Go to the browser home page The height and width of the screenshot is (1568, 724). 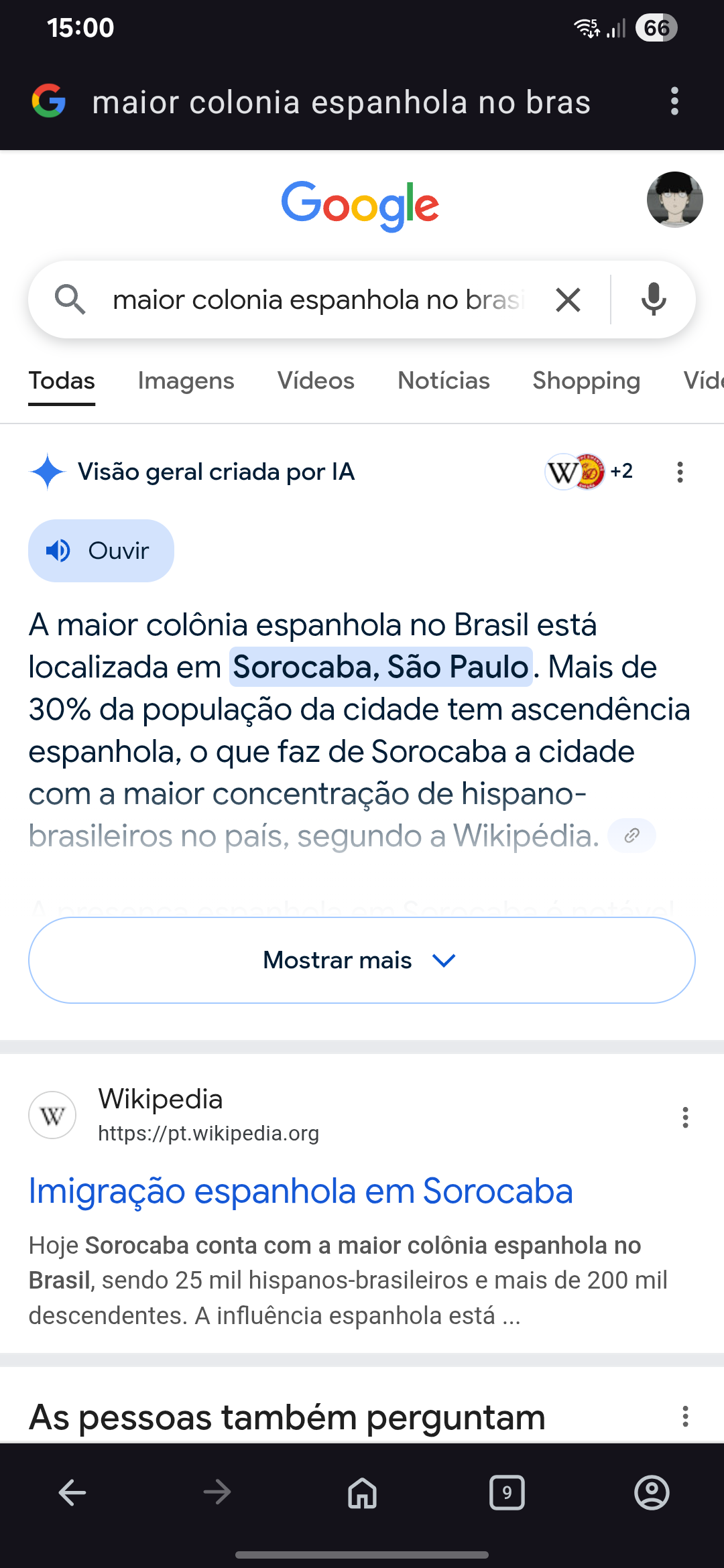click(x=362, y=1492)
